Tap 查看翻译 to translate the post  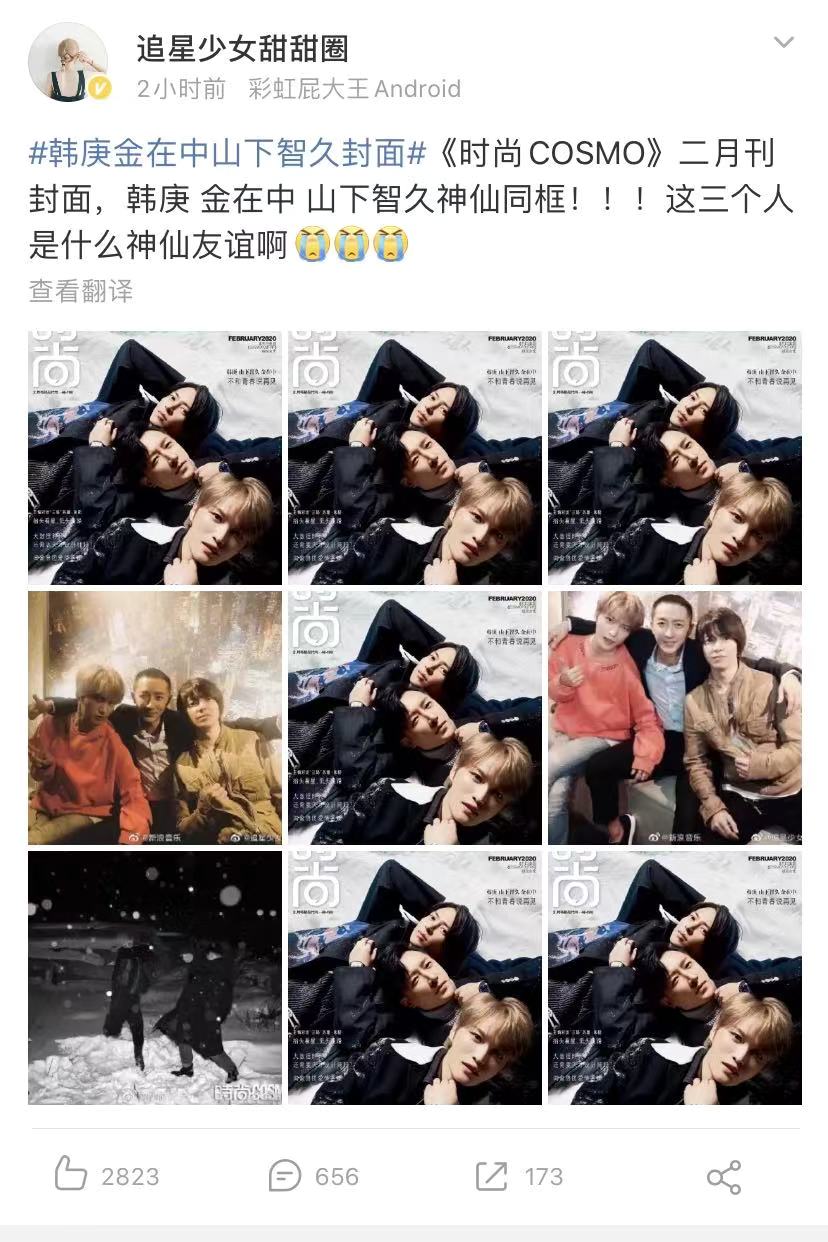(81, 291)
